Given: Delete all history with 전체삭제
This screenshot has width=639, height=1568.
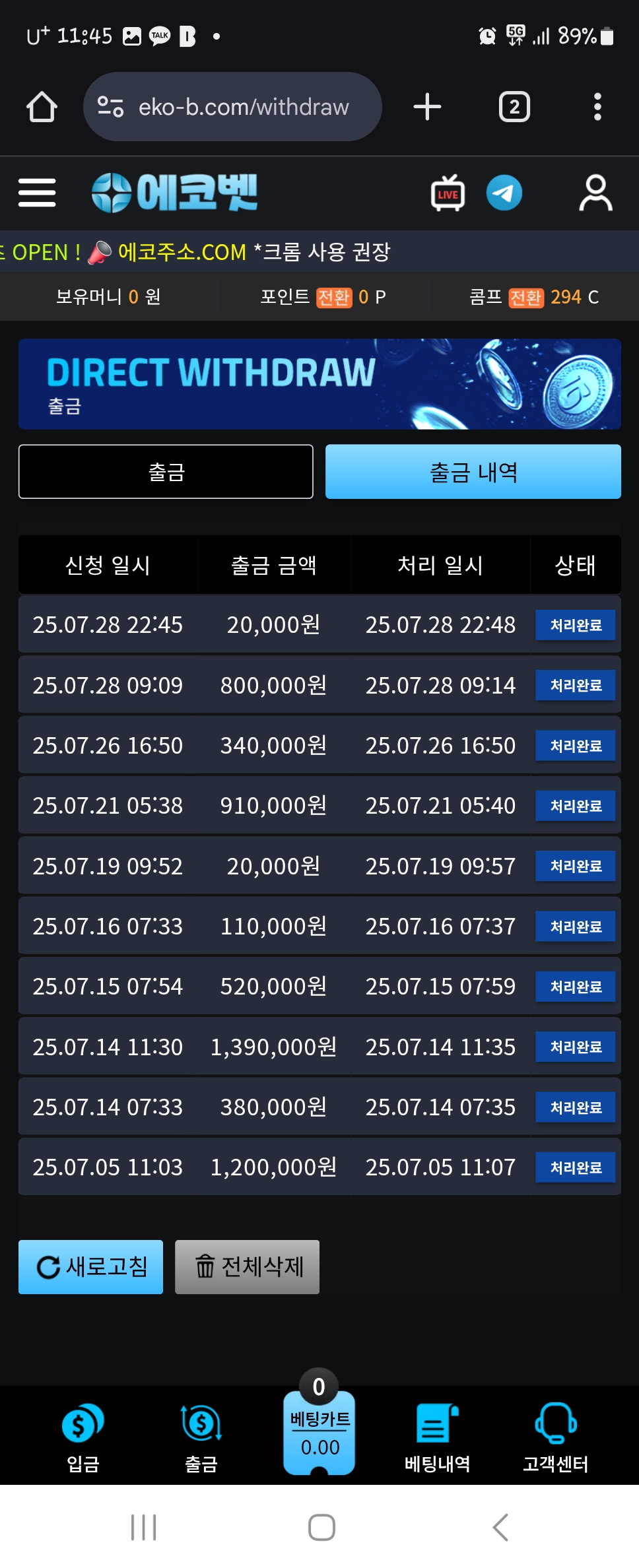Looking at the screenshot, I should click(248, 1266).
